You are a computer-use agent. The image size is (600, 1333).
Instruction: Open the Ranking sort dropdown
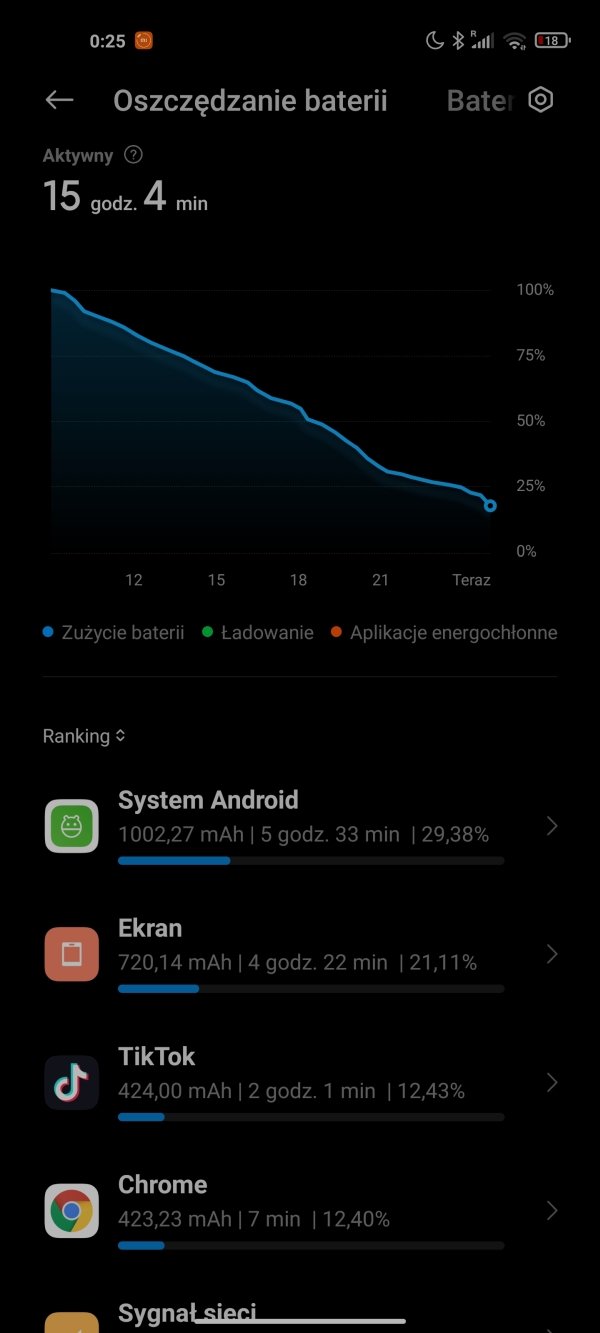coord(84,736)
